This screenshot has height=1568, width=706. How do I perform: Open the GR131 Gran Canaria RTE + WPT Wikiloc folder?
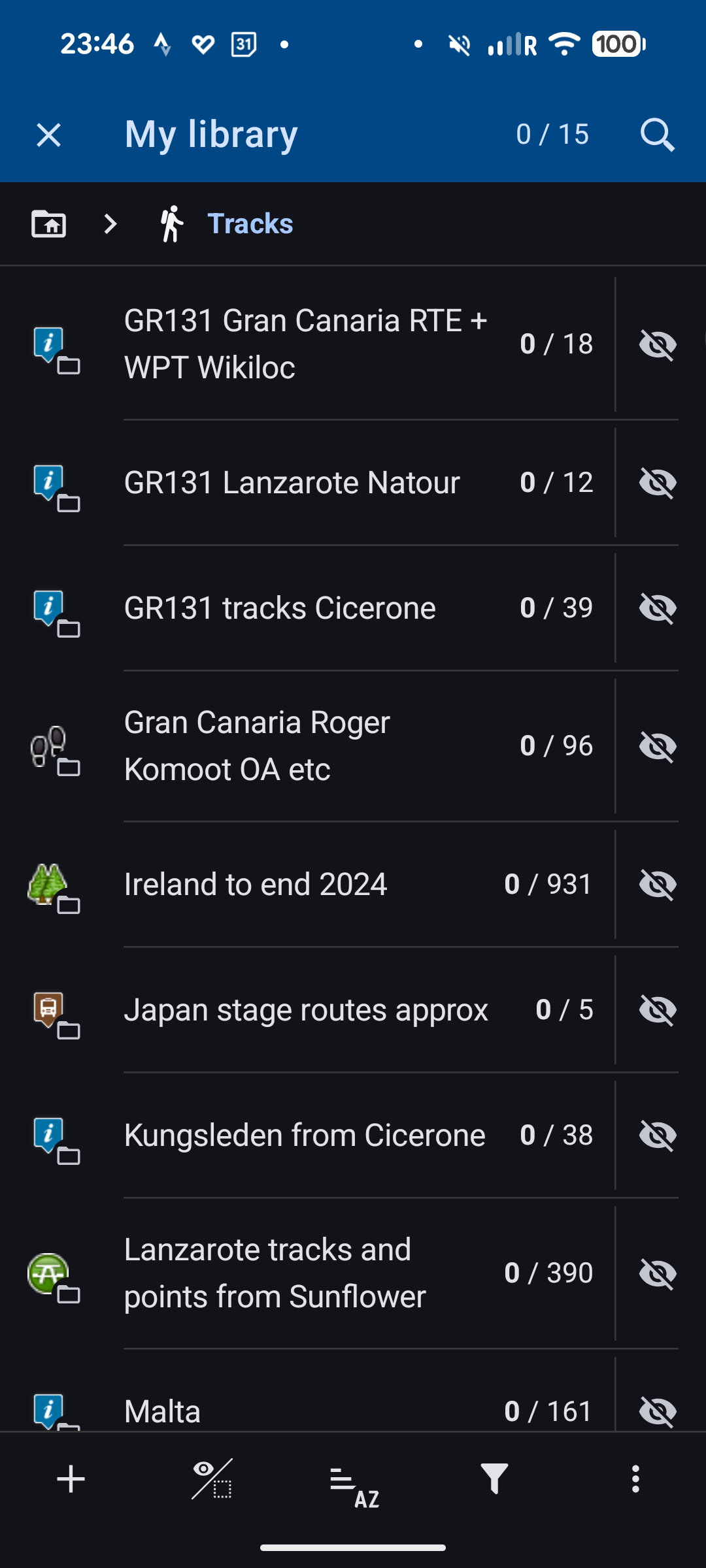pos(305,344)
